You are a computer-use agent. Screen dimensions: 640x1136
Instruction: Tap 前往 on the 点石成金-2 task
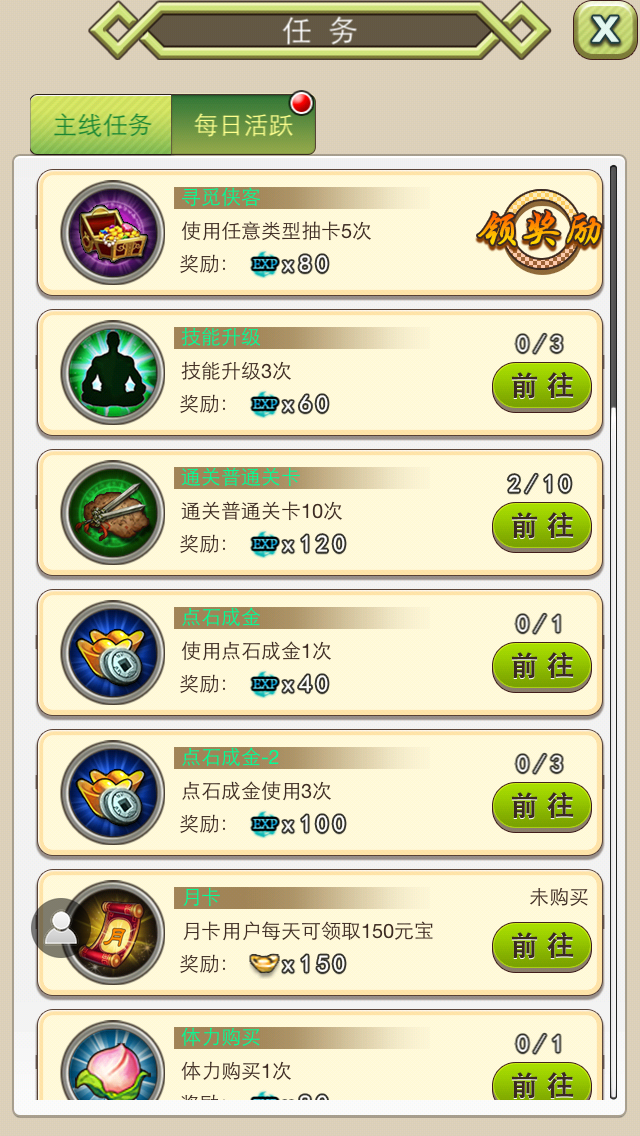[542, 806]
